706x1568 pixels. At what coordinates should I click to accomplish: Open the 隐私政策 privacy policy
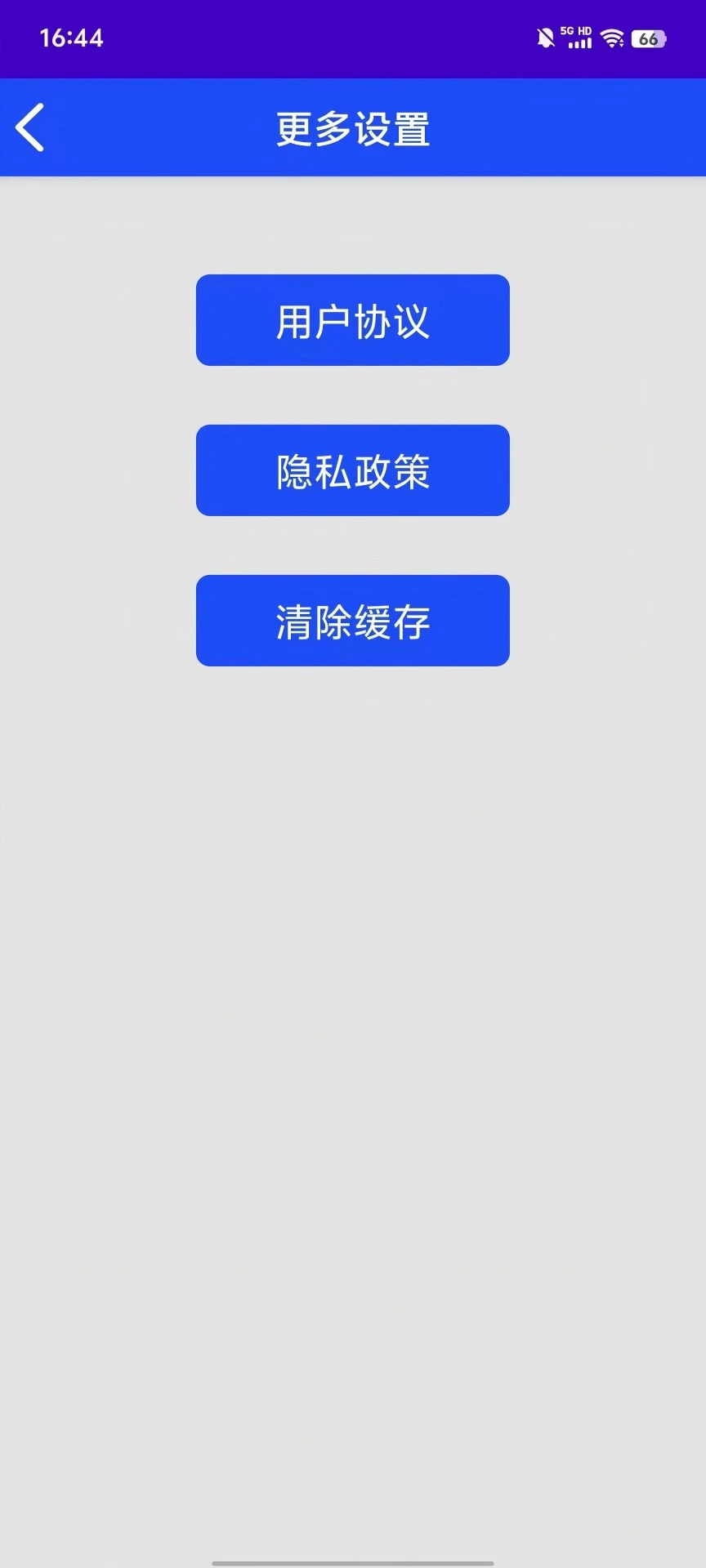[352, 470]
